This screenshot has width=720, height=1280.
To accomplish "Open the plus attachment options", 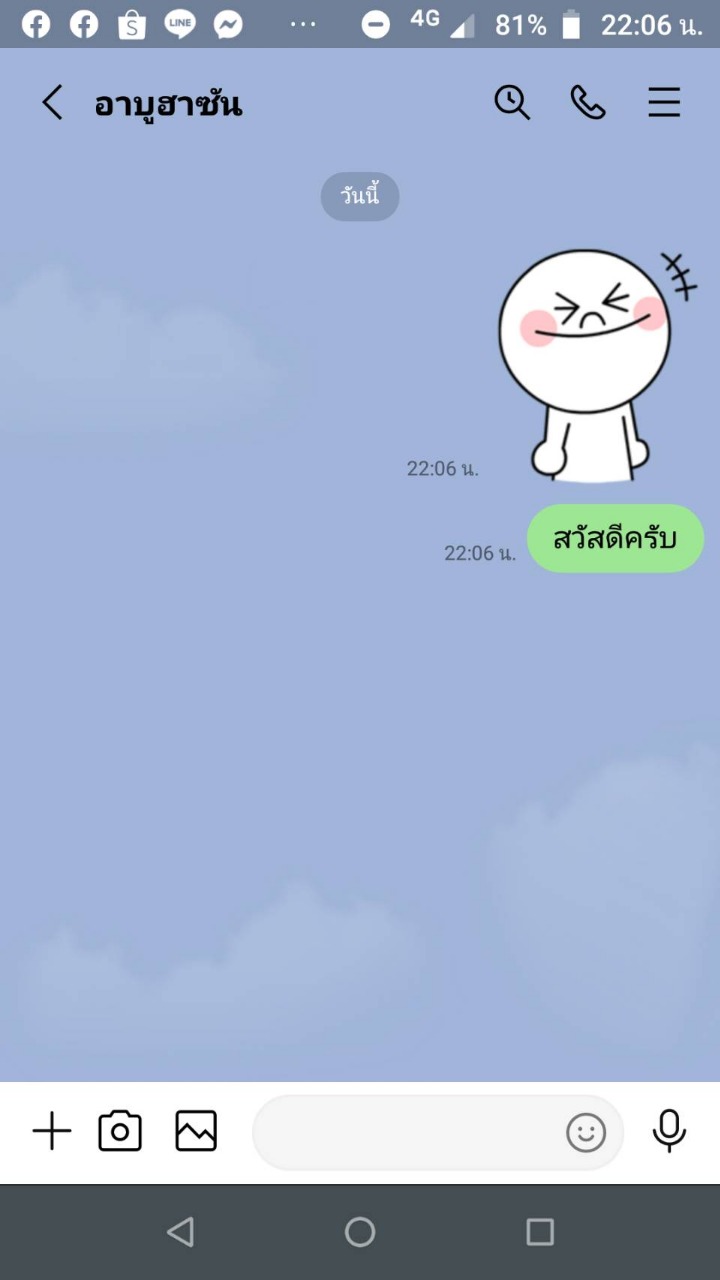I will [x=52, y=1132].
